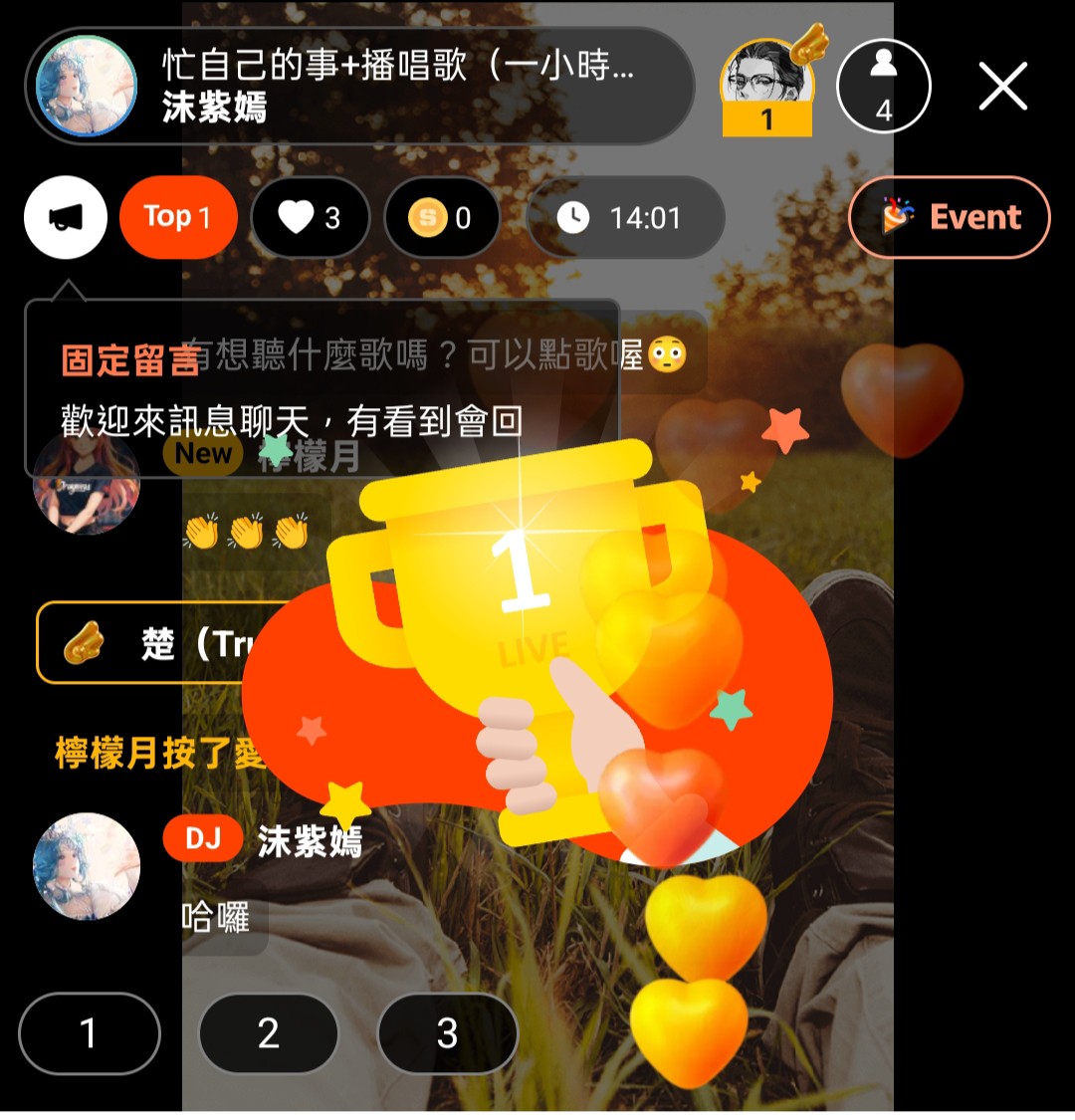The height and width of the screenshot is (1120, 1075).
Task: Open the Event button
Action: [949, 217]
